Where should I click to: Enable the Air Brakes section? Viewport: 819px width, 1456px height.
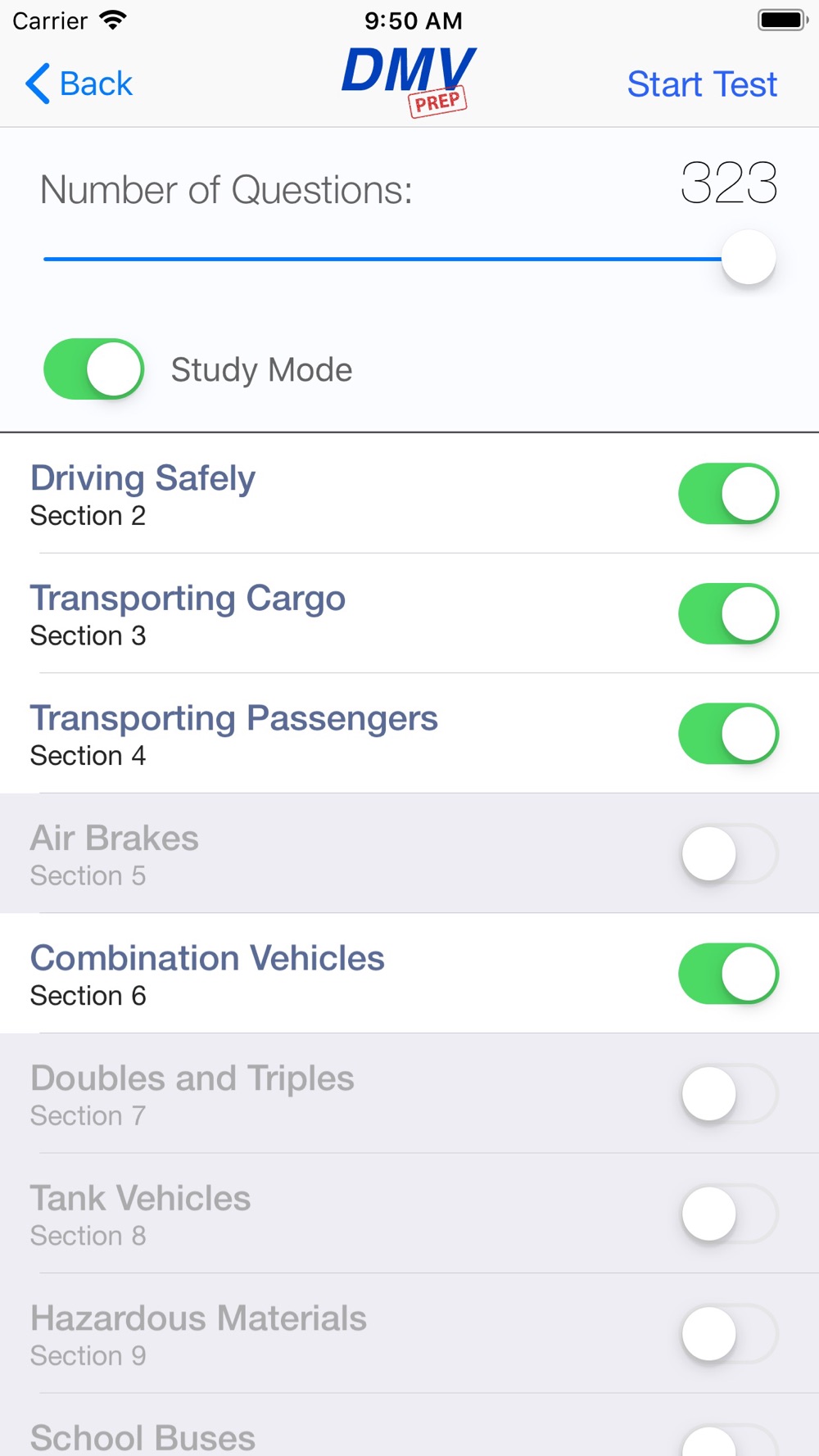pyautogui.click(x=728, y=854)
